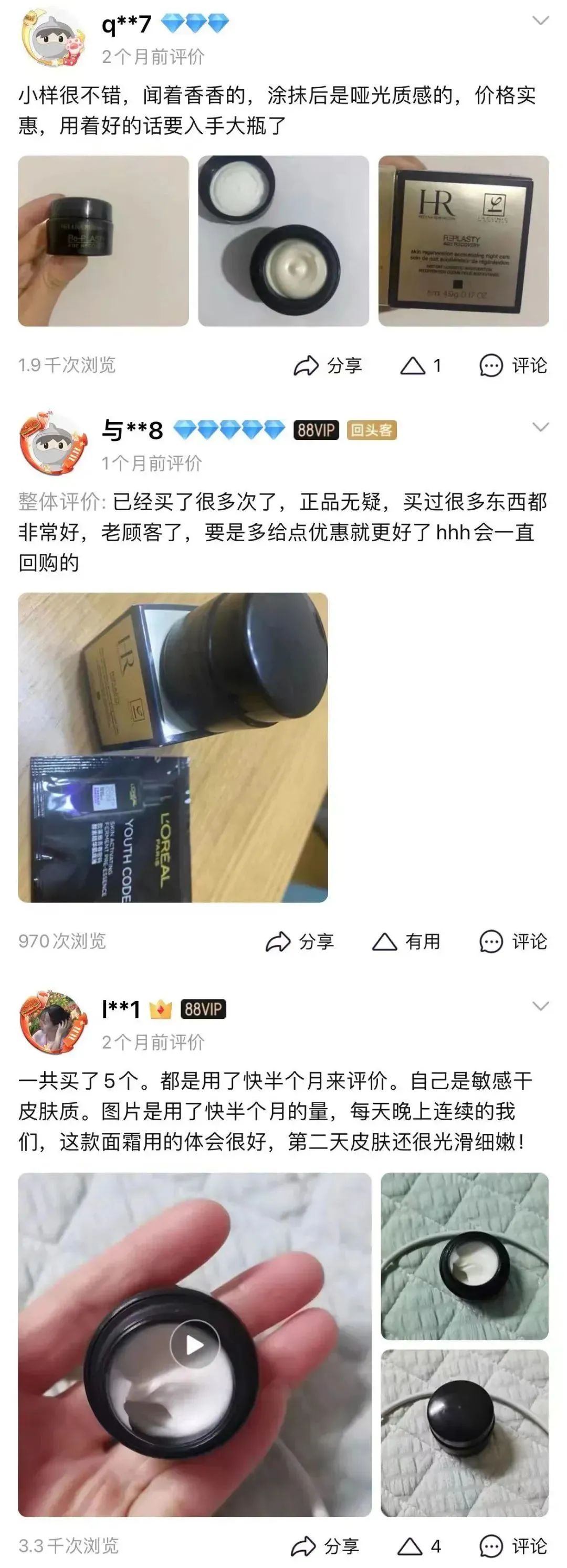
Task: Open l**1's photo of jar on green quilt
Action: tap(464, 1256)
